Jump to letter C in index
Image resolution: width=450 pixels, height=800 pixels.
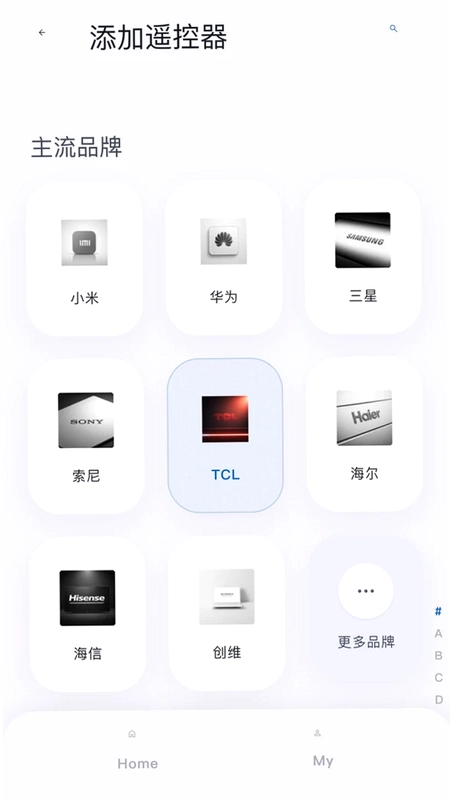coord(439,678)
